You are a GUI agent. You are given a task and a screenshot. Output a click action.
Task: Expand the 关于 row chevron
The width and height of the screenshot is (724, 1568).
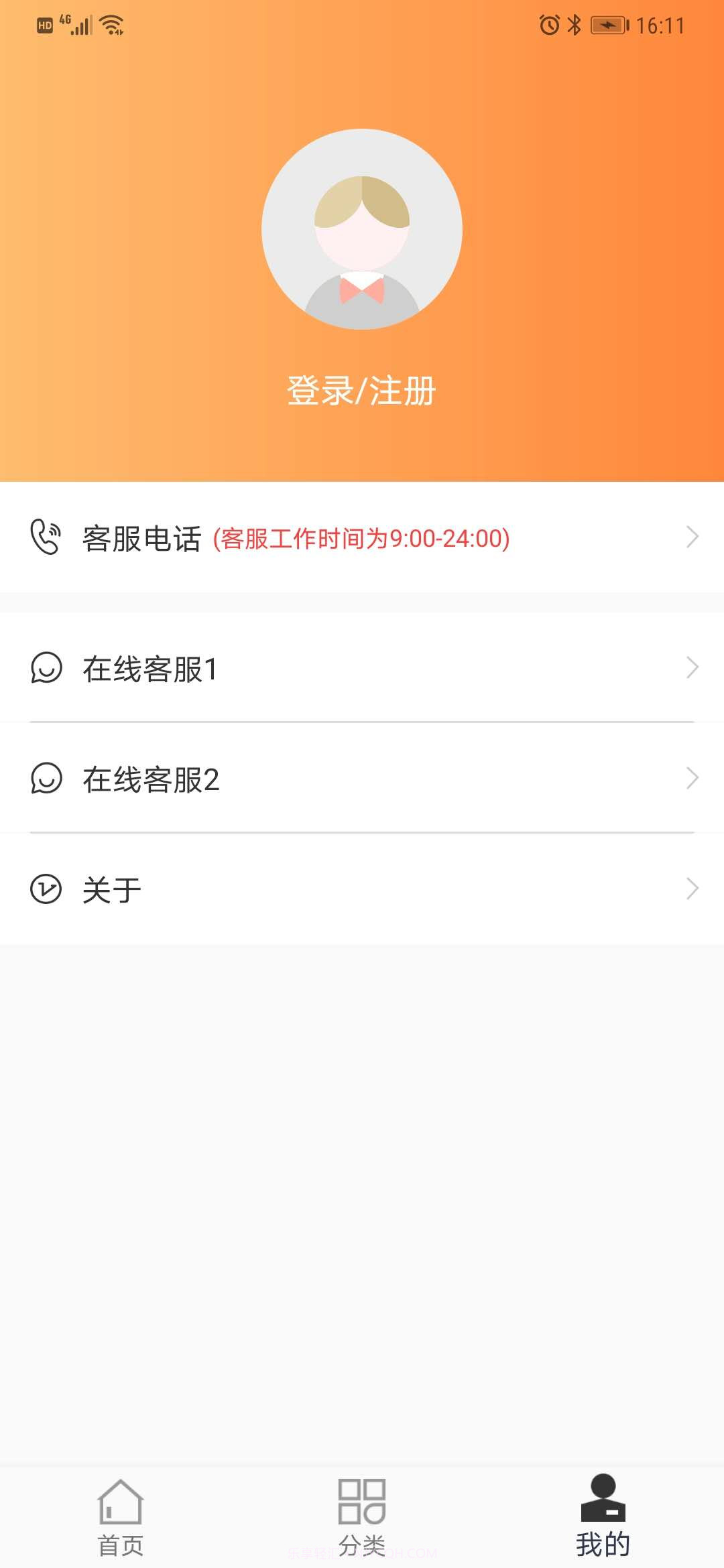(x=693, y=888)
